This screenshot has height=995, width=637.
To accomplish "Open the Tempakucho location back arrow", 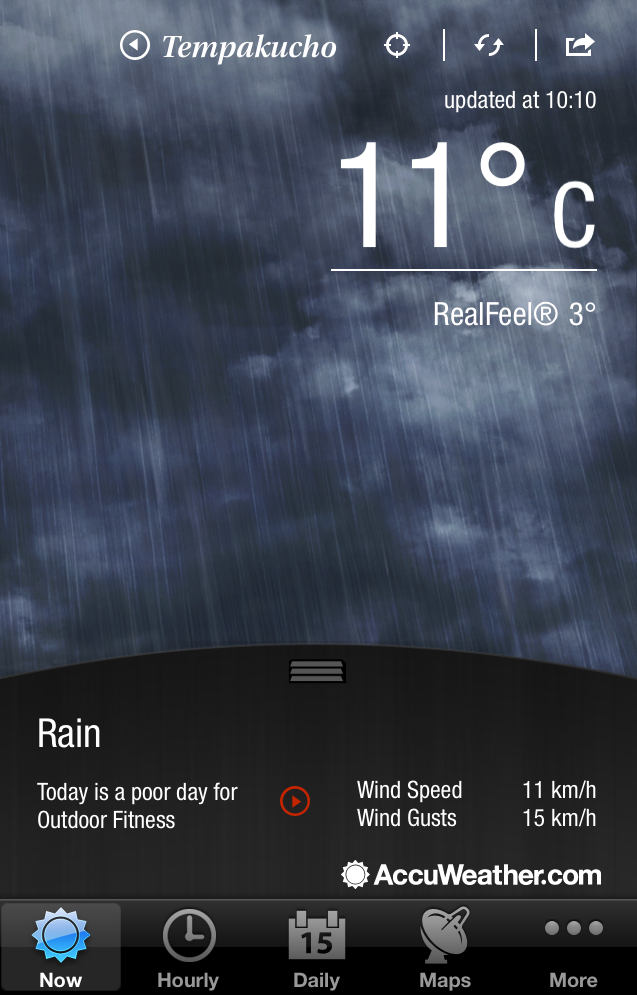I will [x=135, y=46].
